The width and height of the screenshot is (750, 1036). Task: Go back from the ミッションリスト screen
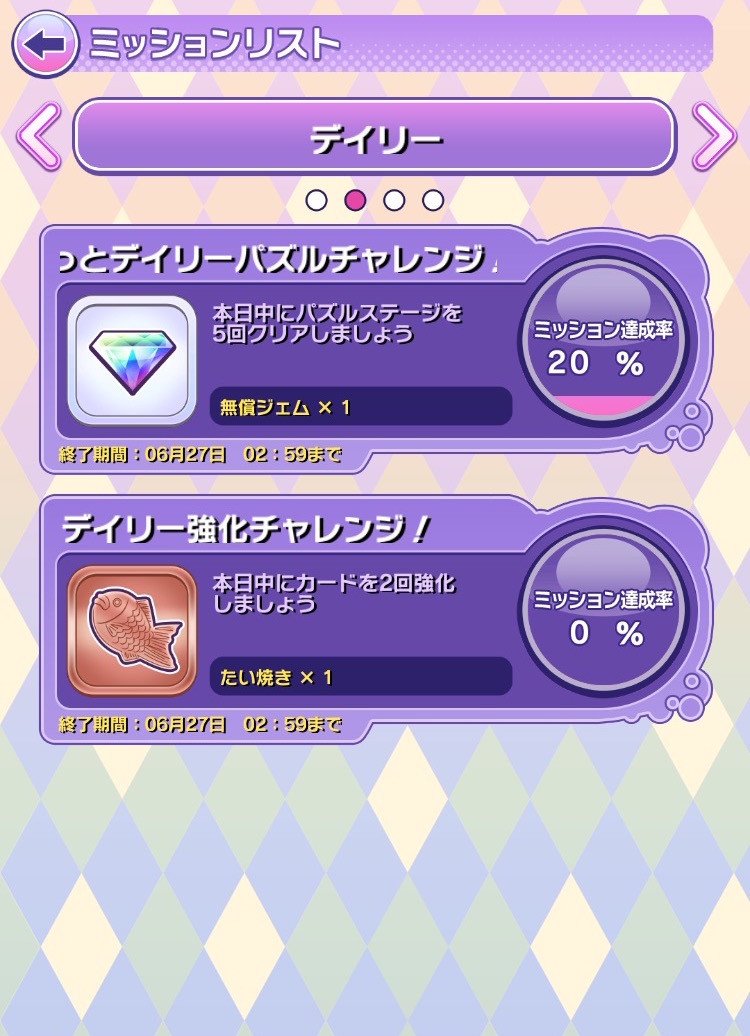(44, 44)
